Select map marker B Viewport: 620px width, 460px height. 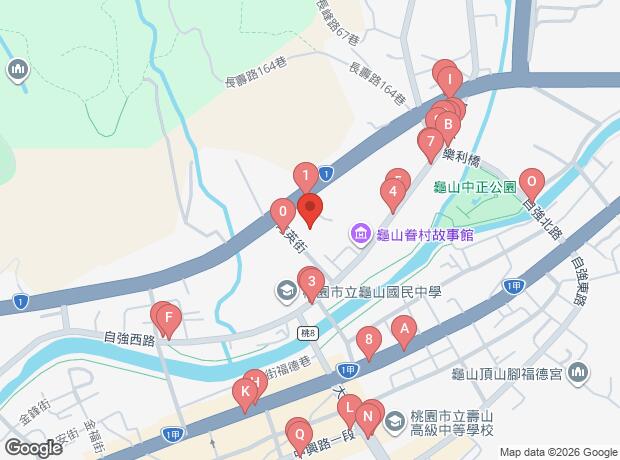448,126
